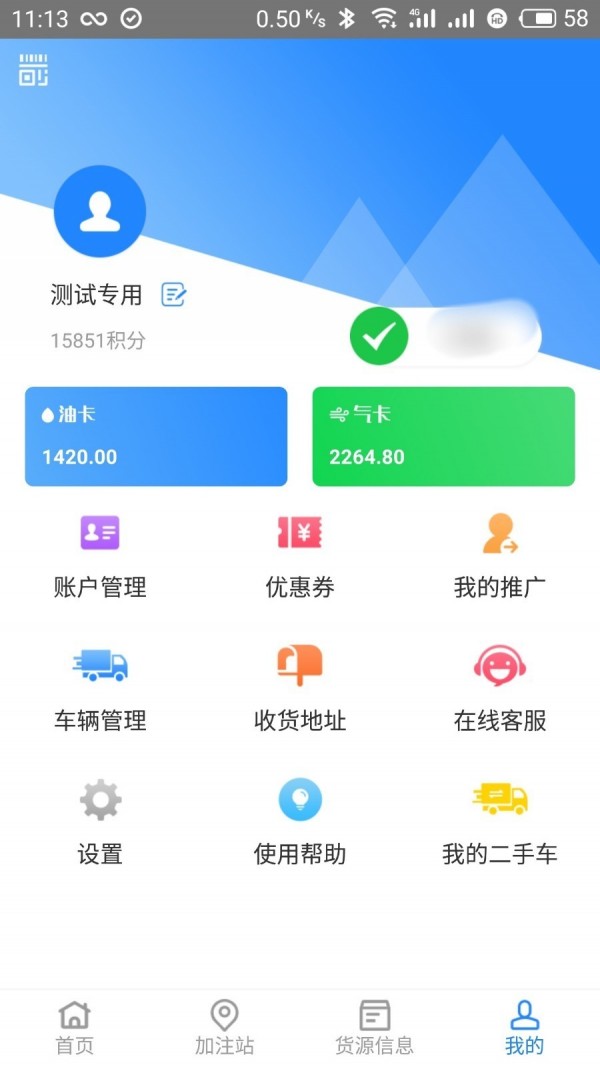The height and width of the screenshot is (1067, 600).
Task: Open 使用帮助
Action: pyautogui.click(x=300, y=822)
